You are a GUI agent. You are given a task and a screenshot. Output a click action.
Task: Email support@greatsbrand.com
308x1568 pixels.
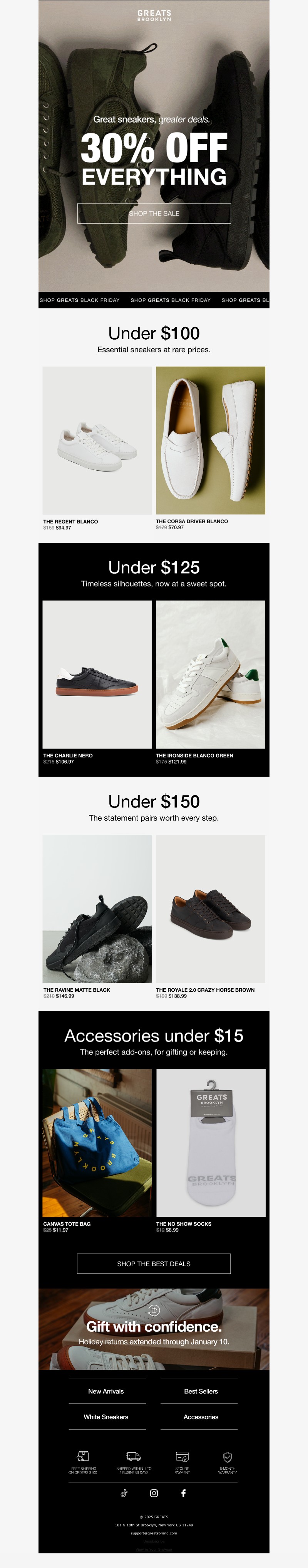(x=154, y=1533)
